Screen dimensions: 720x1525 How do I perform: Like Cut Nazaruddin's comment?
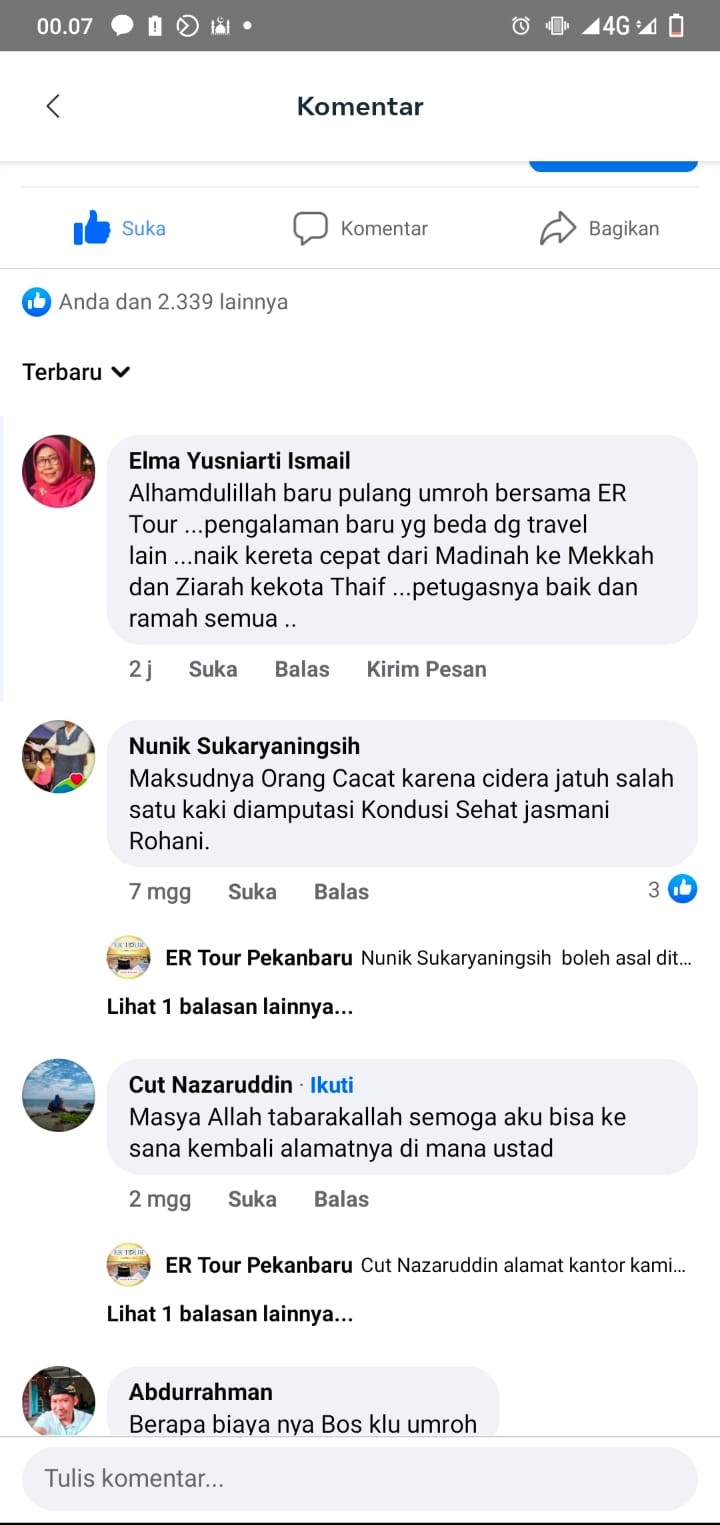(252, 1199)
